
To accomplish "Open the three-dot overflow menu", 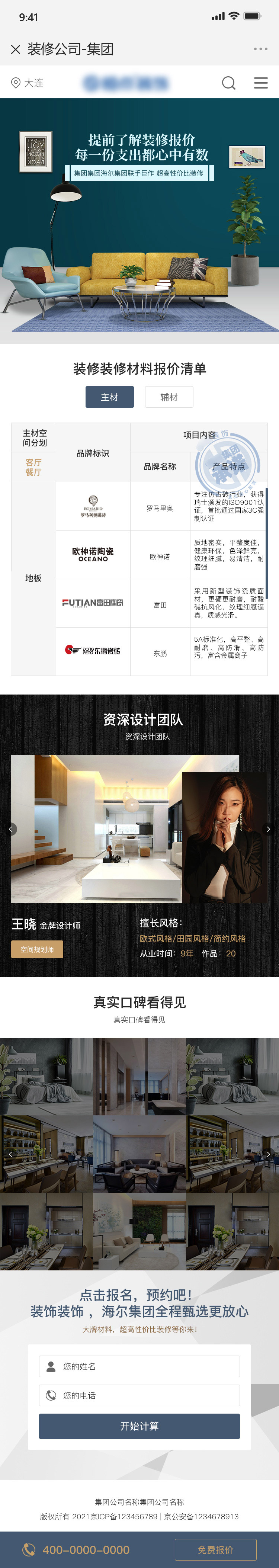I will [260, 49].
